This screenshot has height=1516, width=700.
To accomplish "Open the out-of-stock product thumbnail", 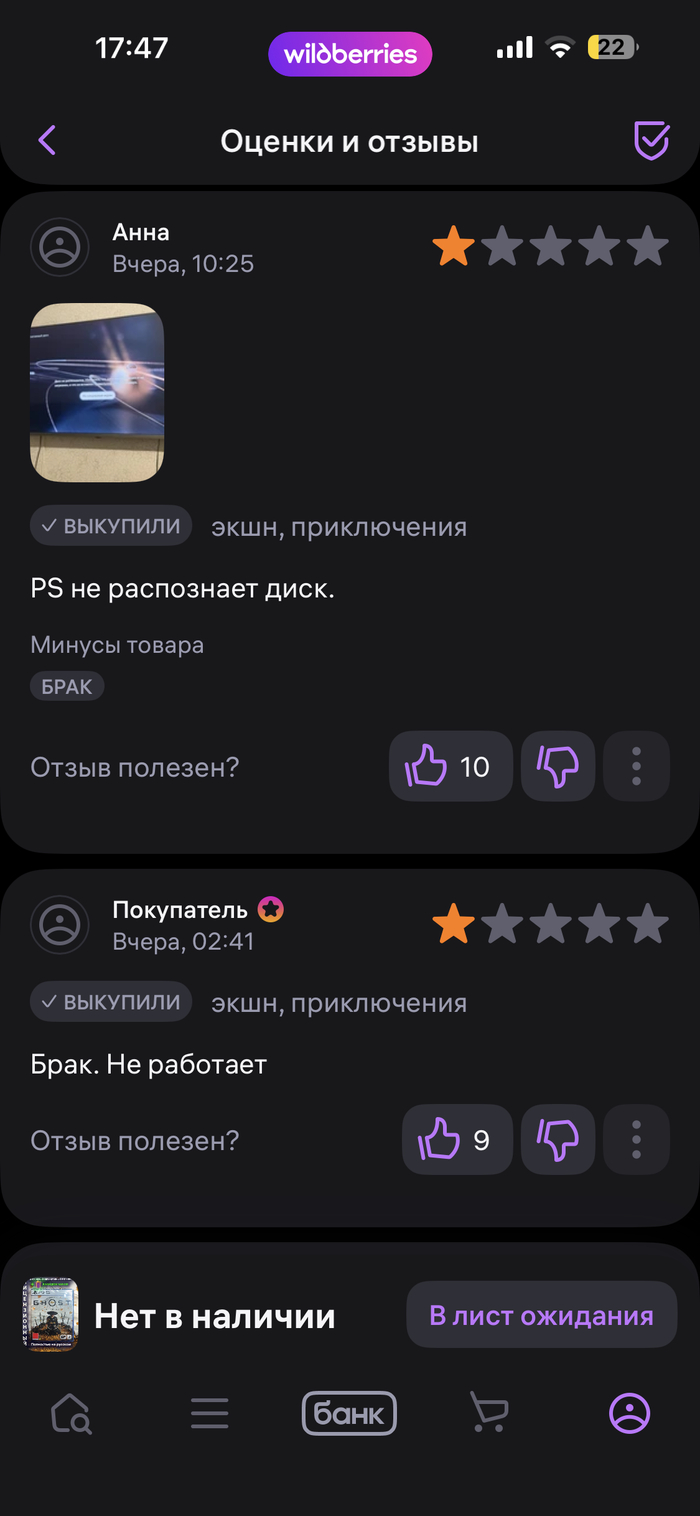I will pos(51,1314).
